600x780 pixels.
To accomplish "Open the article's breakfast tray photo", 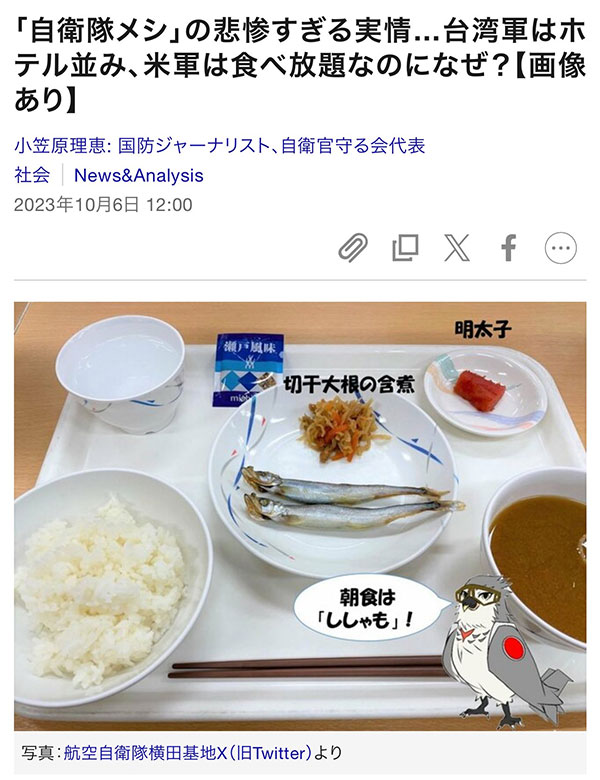I will [300, 515].
